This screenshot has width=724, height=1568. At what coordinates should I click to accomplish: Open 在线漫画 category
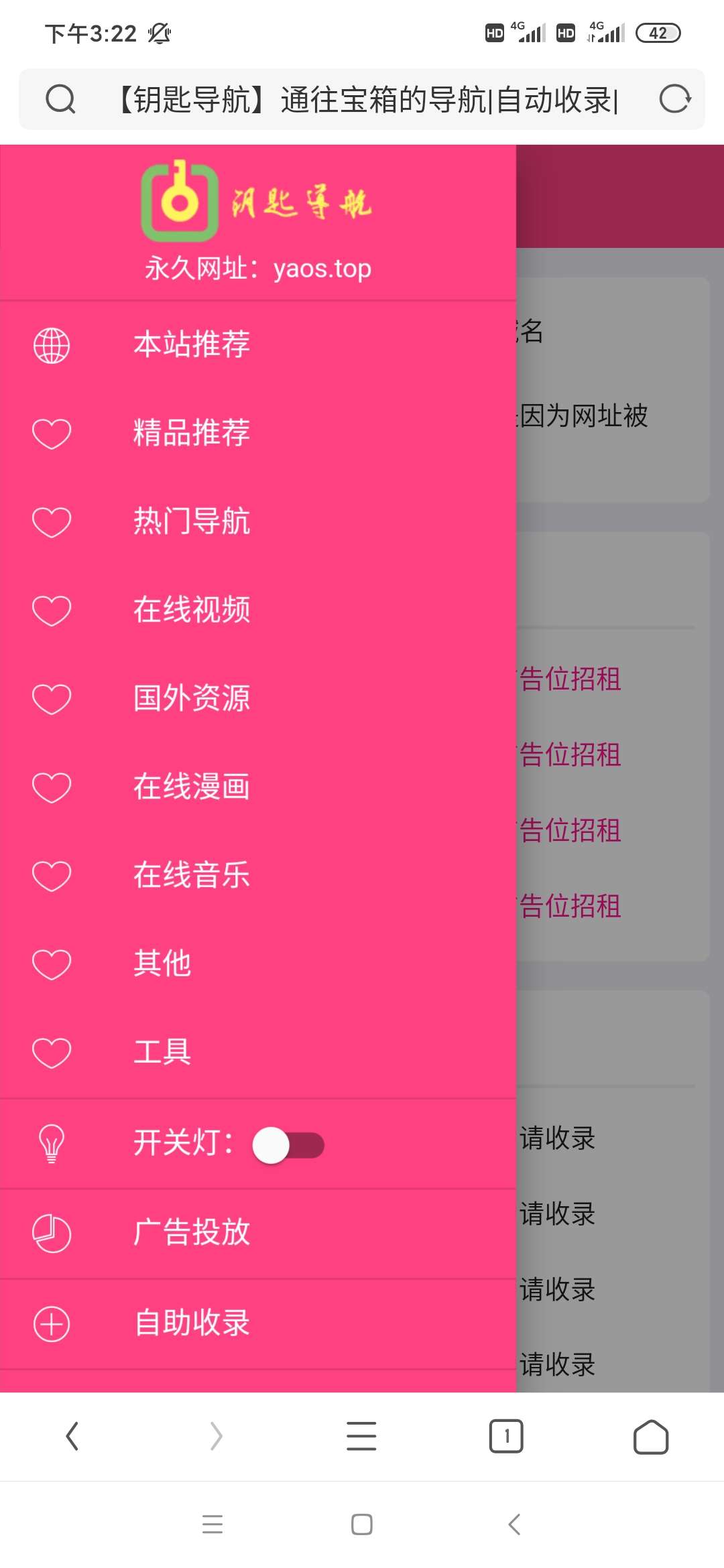[x=192, y=787]
